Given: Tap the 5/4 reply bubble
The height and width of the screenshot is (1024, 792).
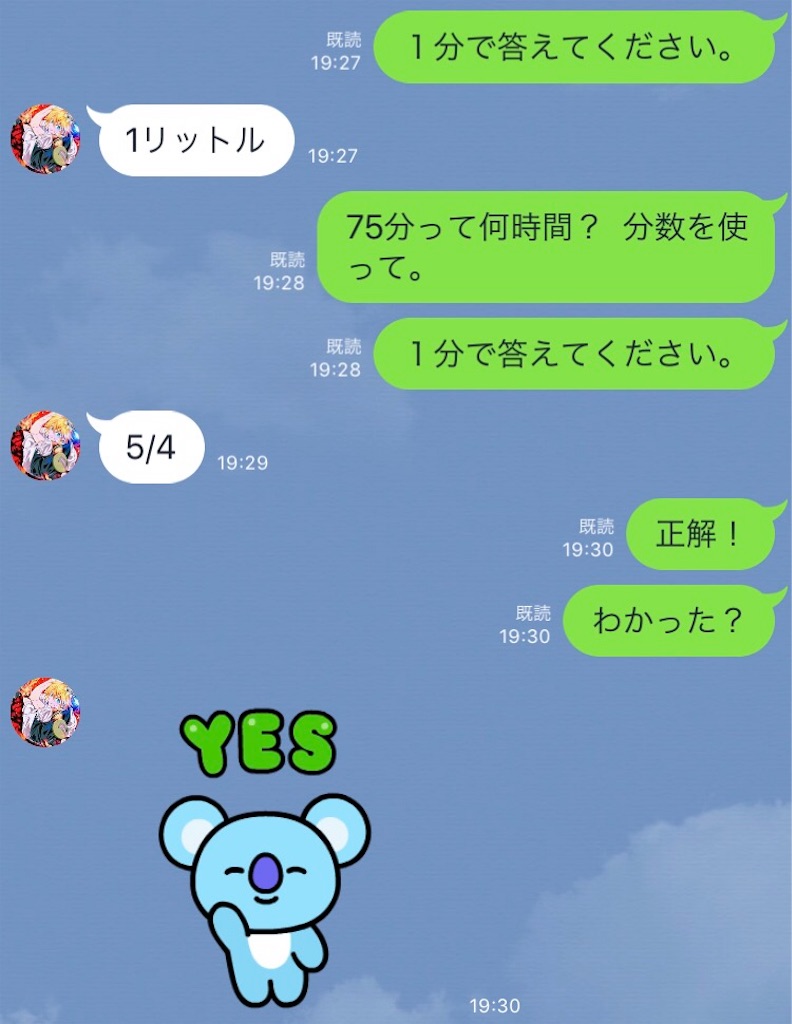Looking at the screenshot, I should pos(150,447).
